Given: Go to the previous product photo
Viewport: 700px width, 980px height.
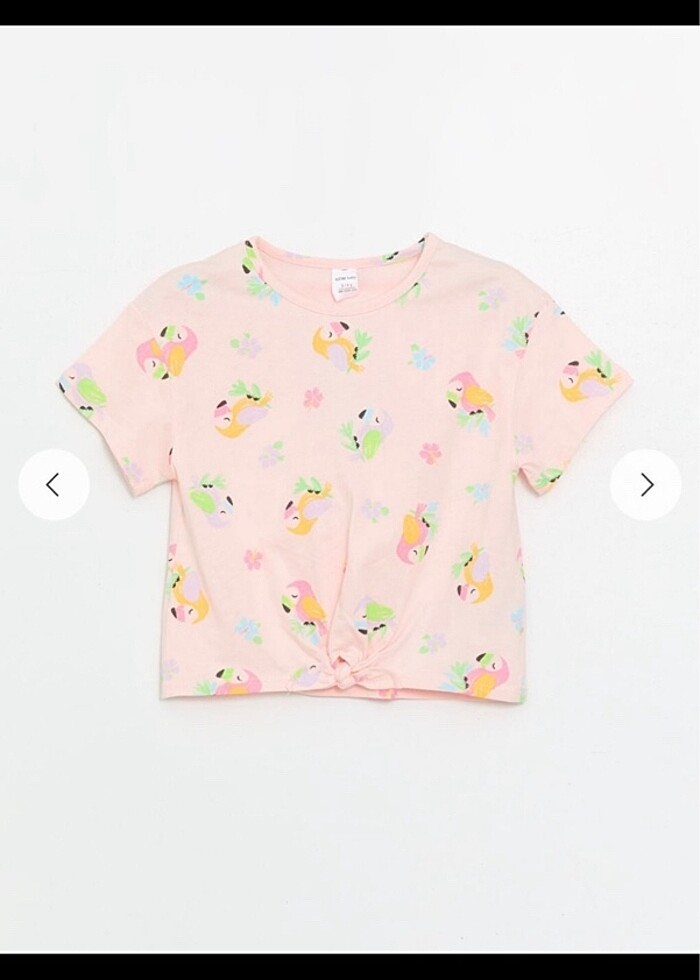Looking at the screenshot, I should tap(54, 485).
